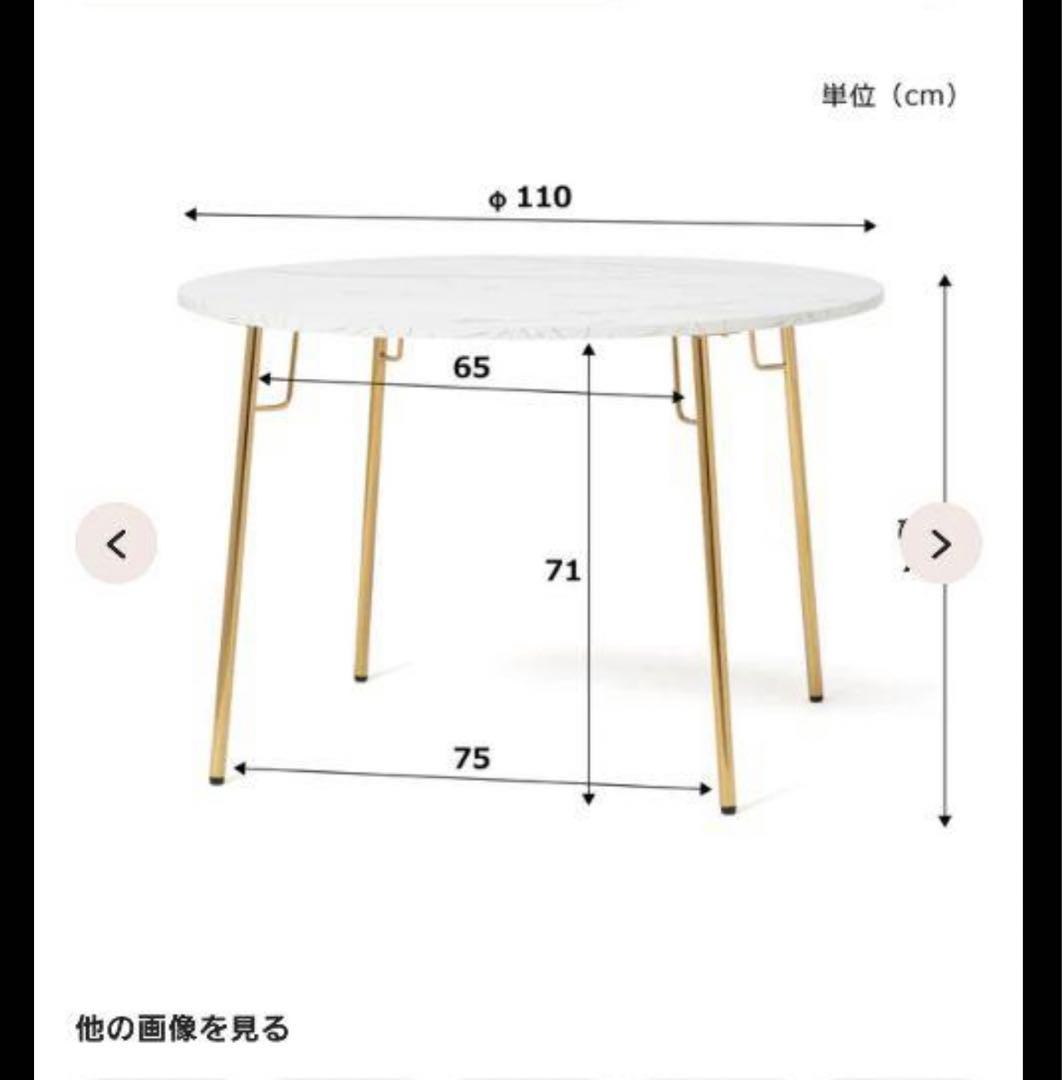The image size is (1062, 1080).
Task: Click the marble tabletop in the diagram
Action: tap(530, 293)
